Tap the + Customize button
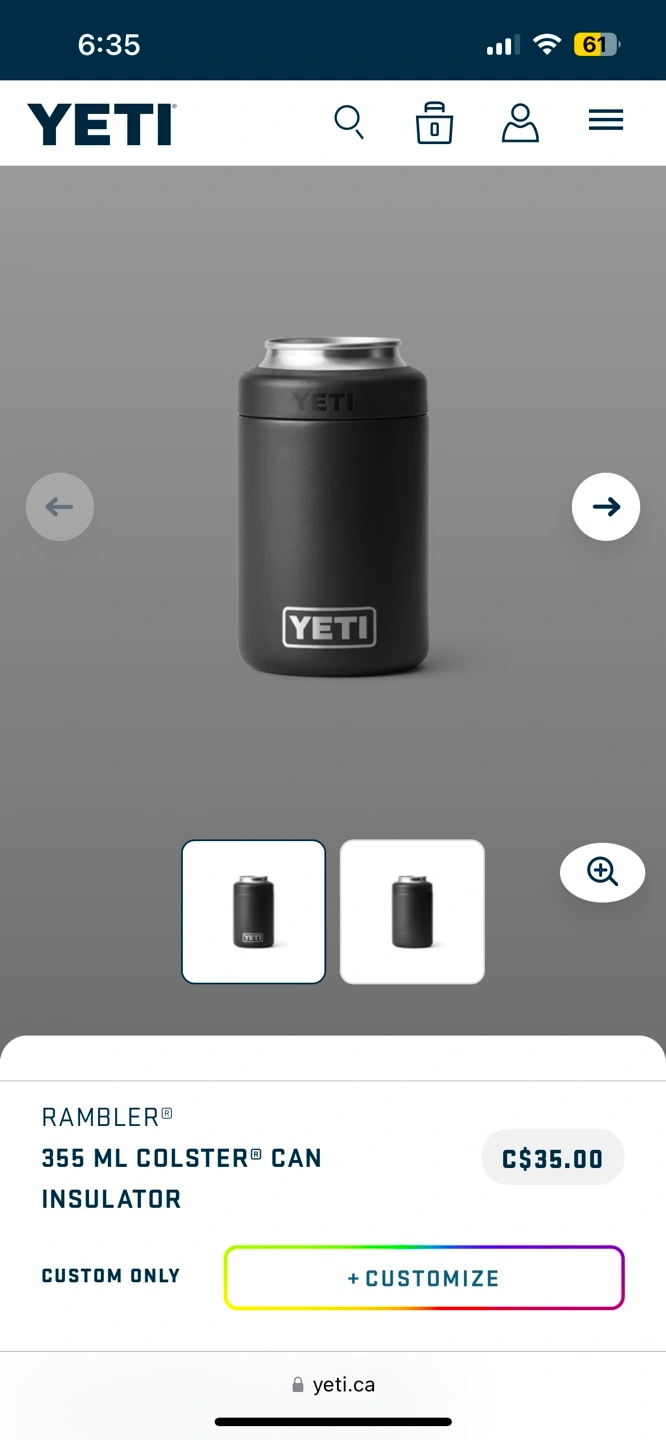The image size is (666, 1440). tap(424, 1278)
